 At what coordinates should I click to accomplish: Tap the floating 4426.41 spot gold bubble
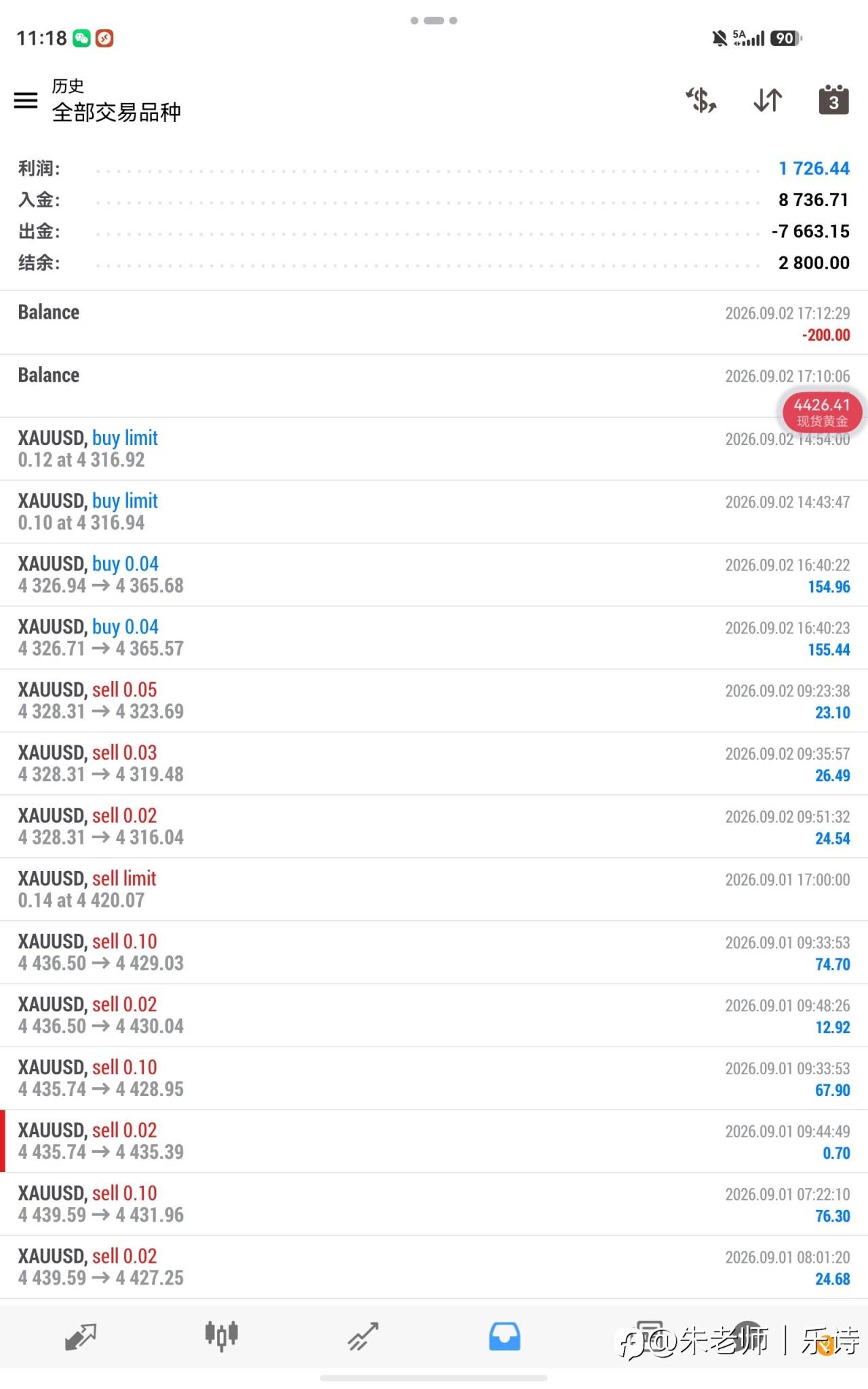pyautogui.click(x=822, y=412)
